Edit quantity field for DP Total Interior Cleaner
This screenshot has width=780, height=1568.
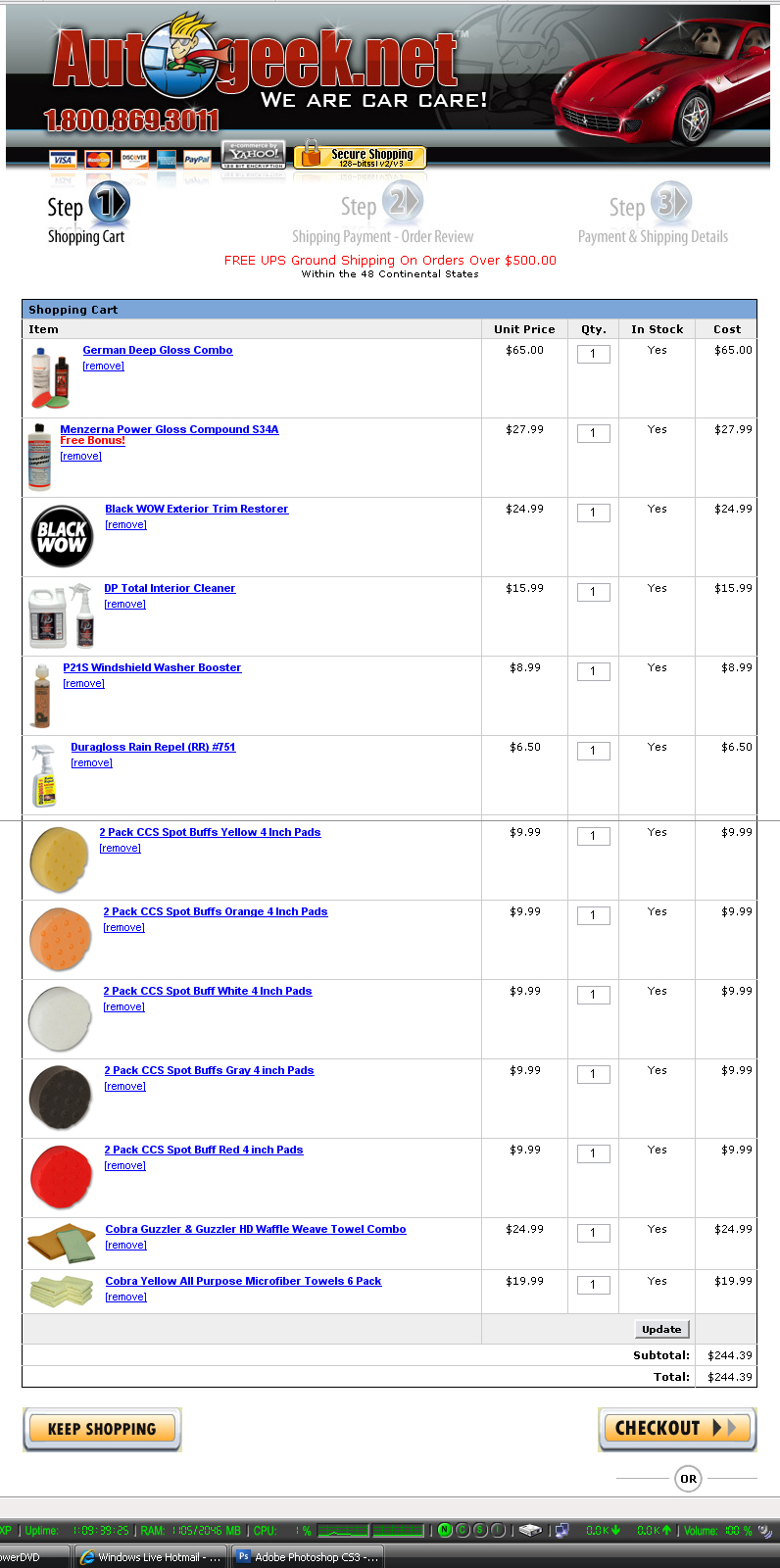click(593, 592)
